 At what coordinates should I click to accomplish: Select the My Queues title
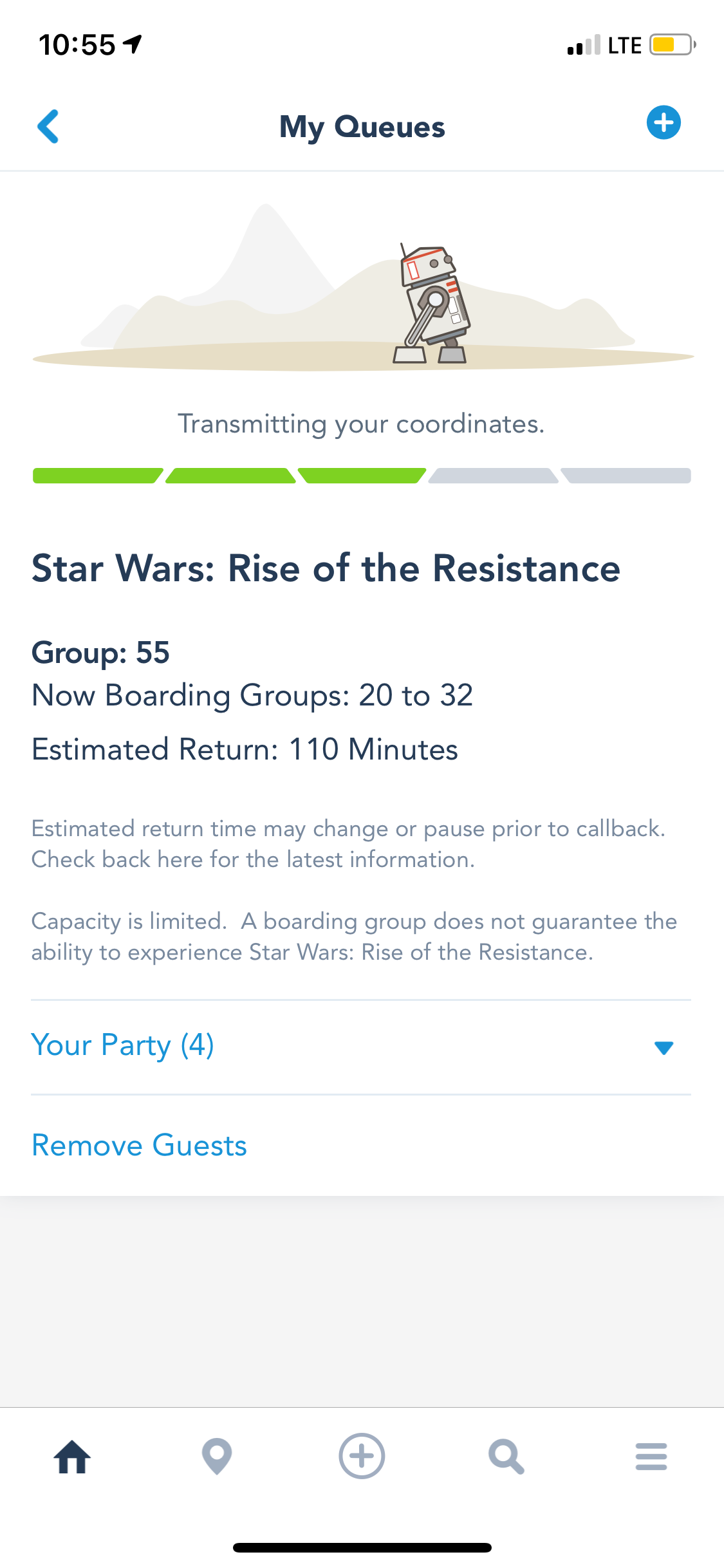tap(362, 126)
